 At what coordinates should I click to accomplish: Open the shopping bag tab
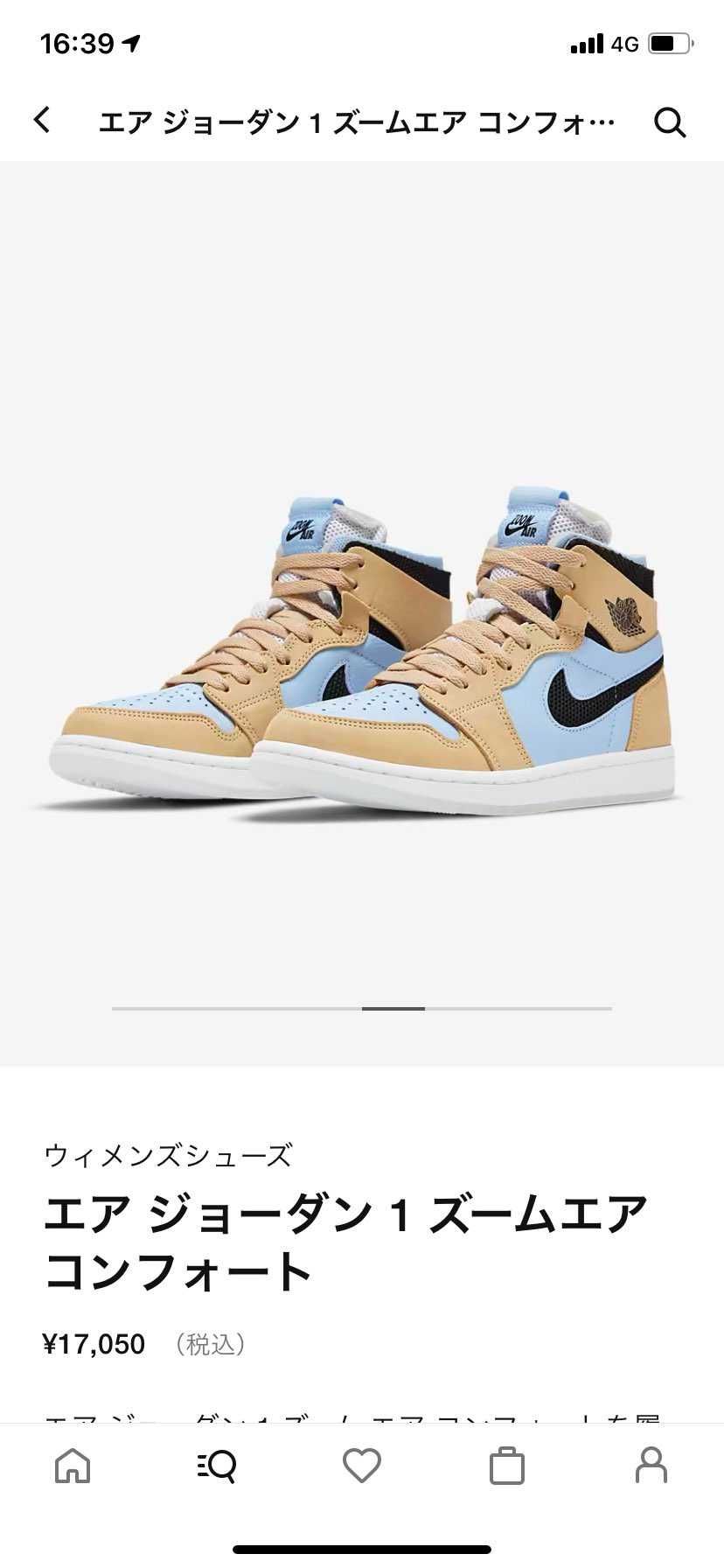coord(506,1465)
